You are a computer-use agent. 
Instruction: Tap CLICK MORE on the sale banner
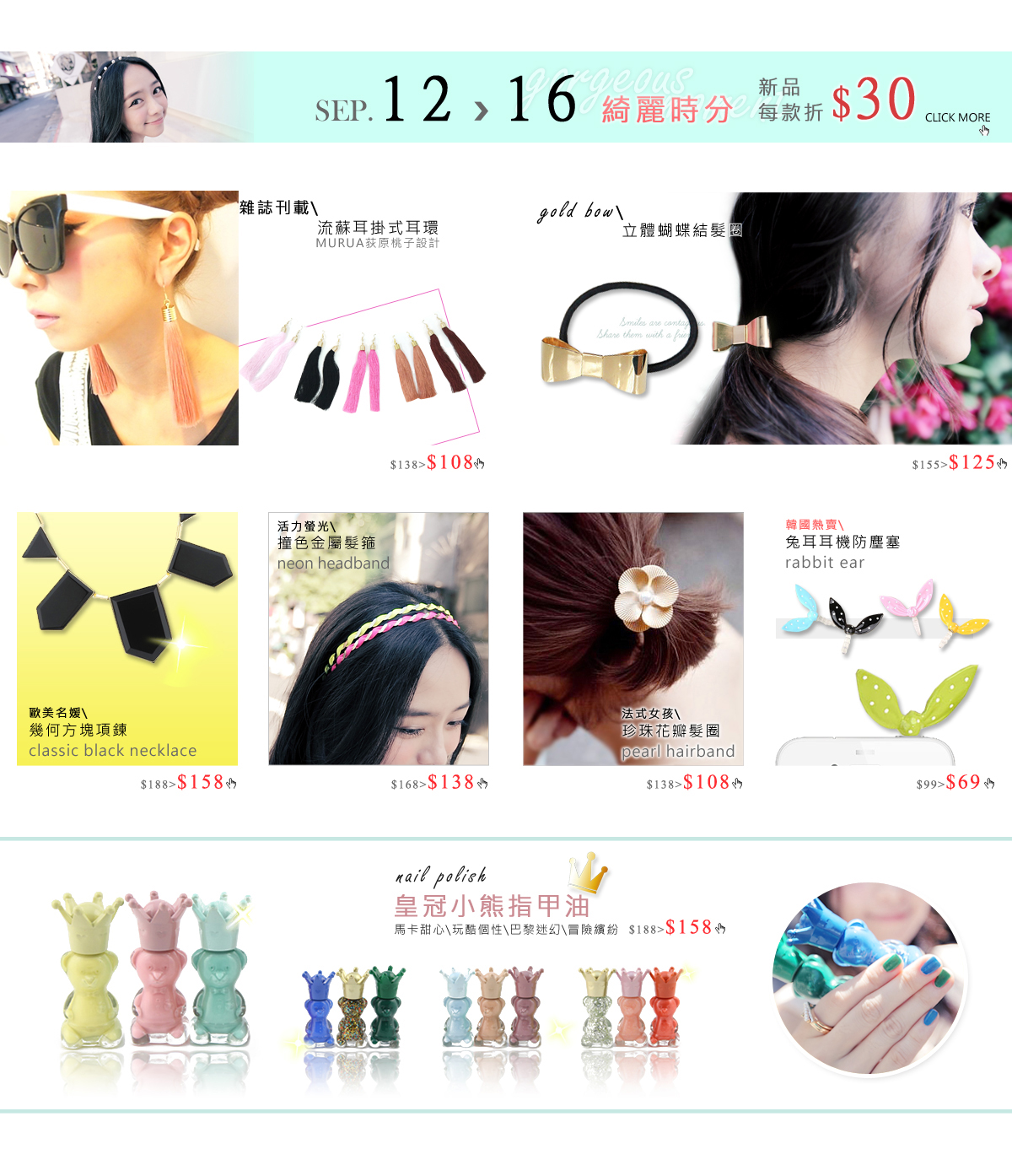coord(957,118)
